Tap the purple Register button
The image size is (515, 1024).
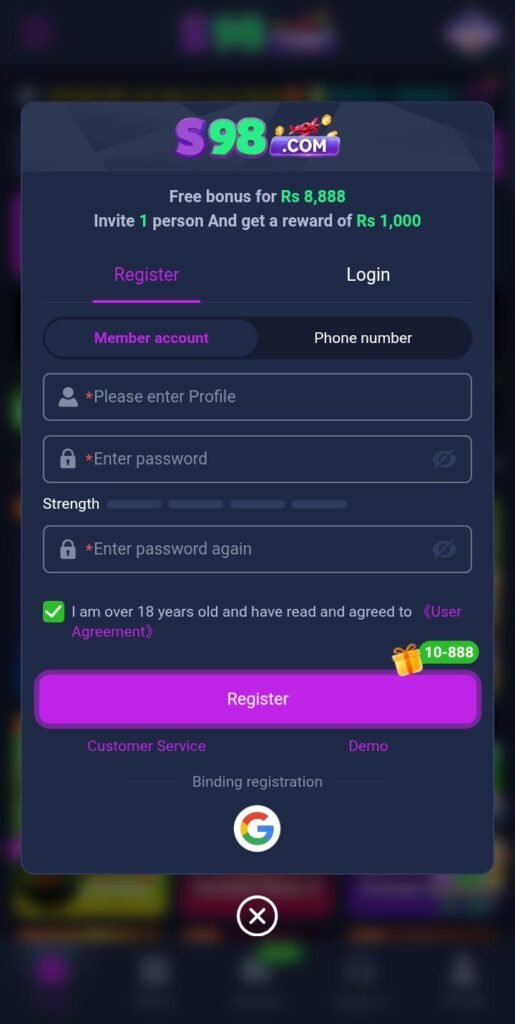(257, 699)
